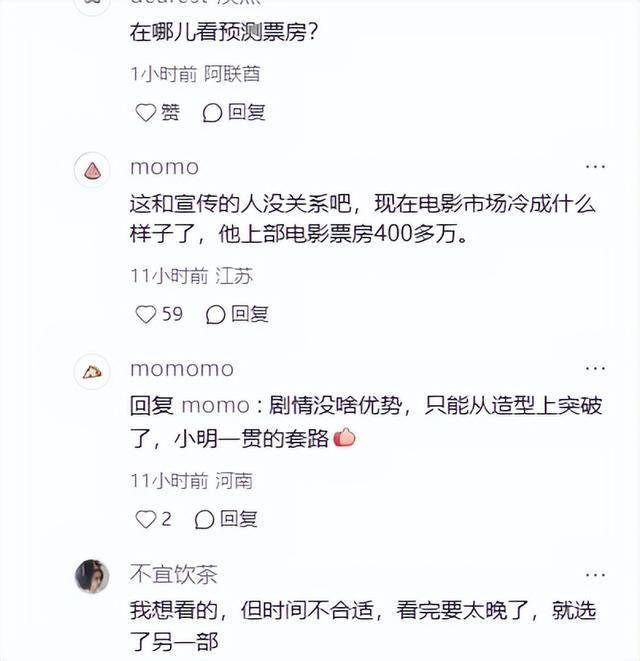Open momo's profile avatar
This screenshot has width=640, height=661.
(x=92, y=169)
